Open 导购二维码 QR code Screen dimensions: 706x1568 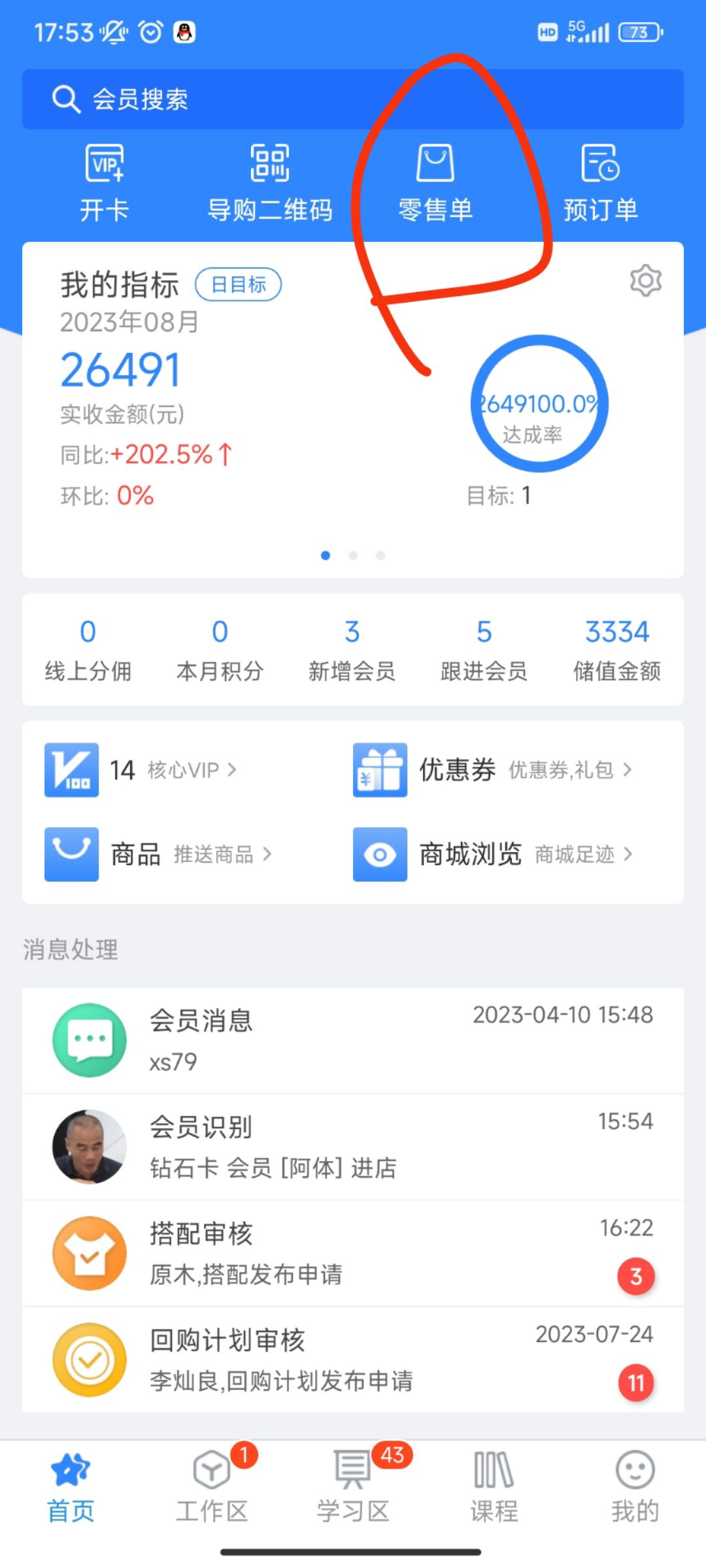270,183
